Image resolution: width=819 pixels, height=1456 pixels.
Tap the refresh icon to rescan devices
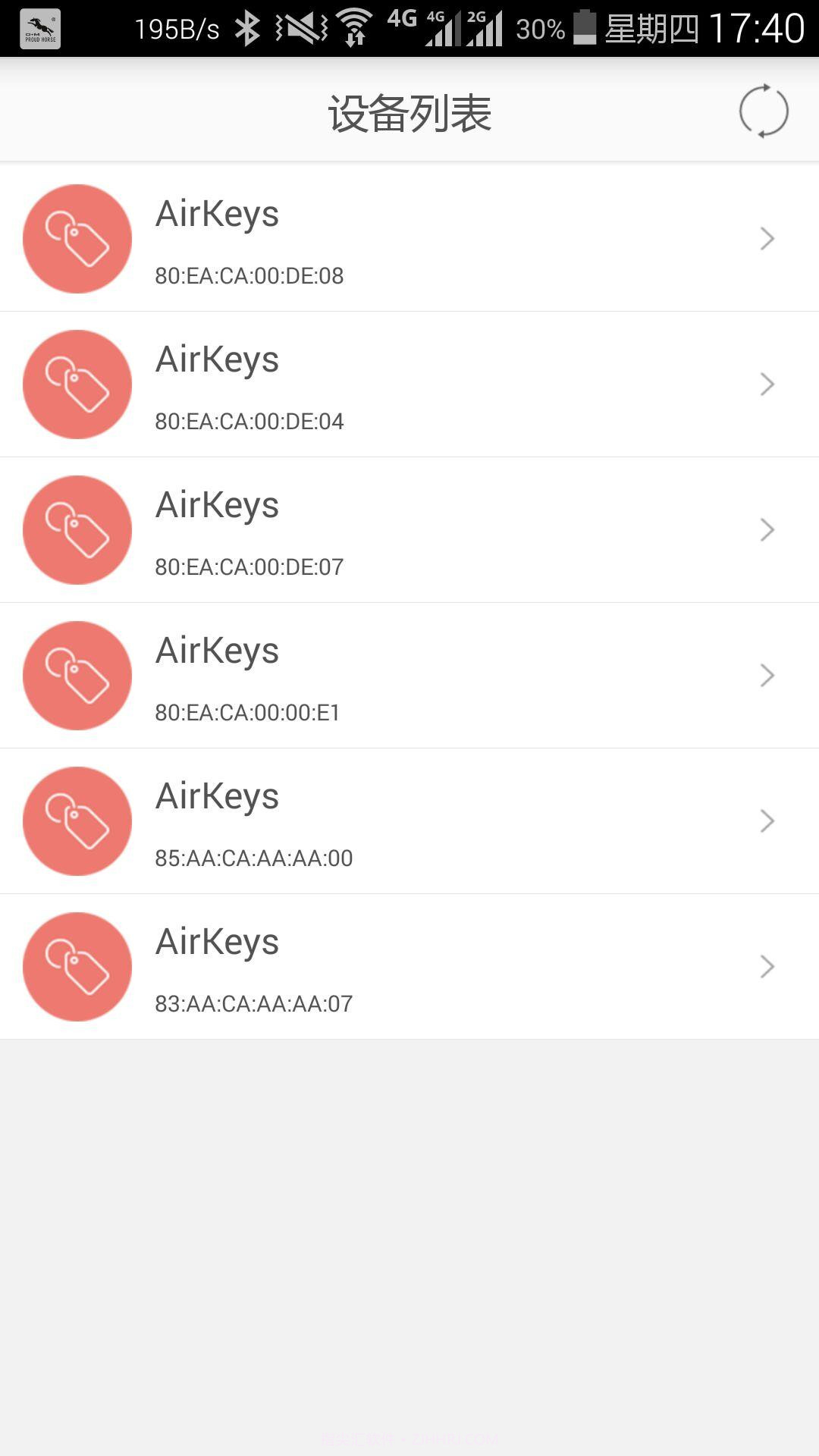tap(764, 111)
